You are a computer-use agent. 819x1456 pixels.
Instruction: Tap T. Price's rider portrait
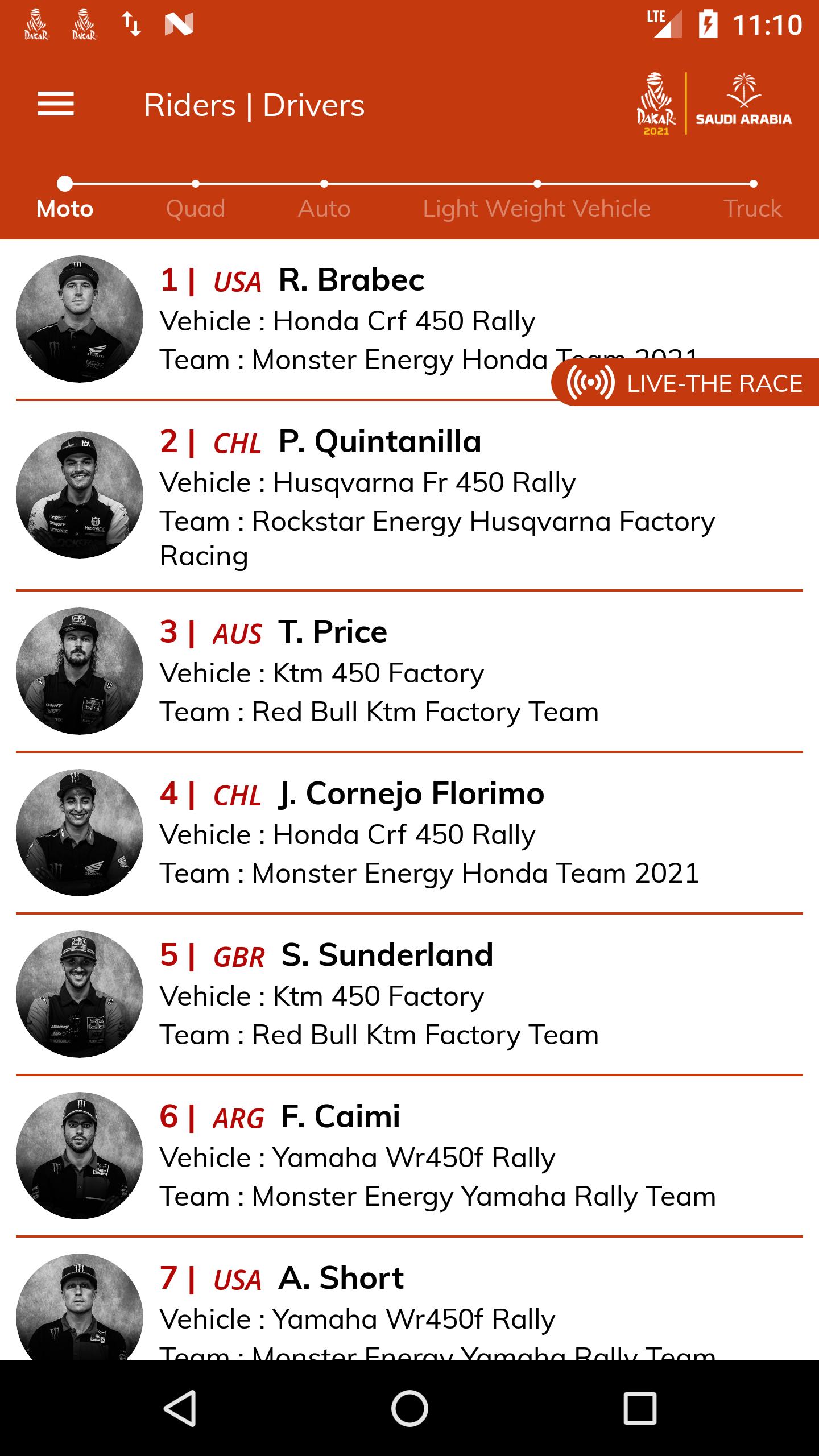click(x=80, y=671)
